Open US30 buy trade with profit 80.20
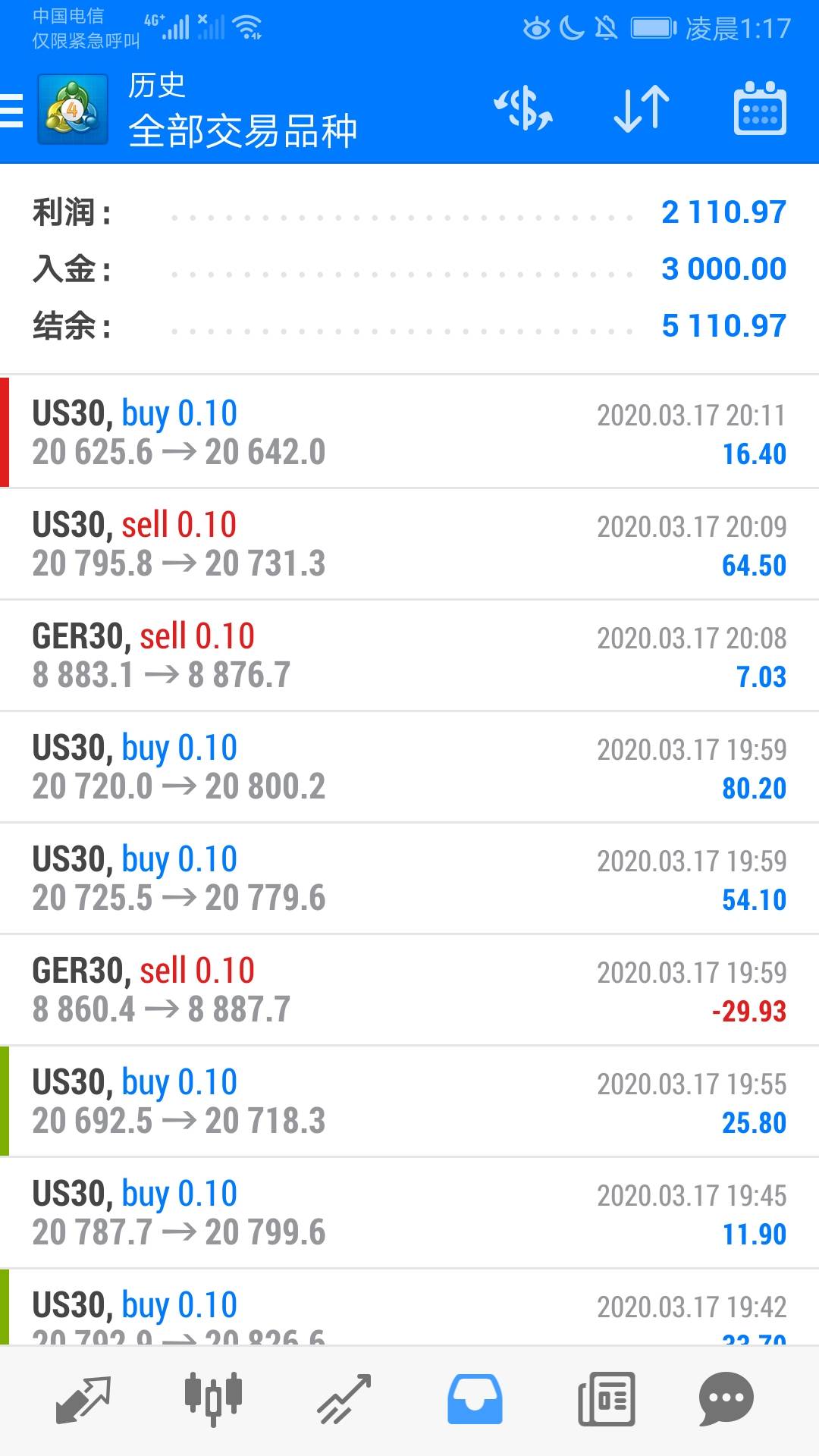 click(x=409, y=767)
